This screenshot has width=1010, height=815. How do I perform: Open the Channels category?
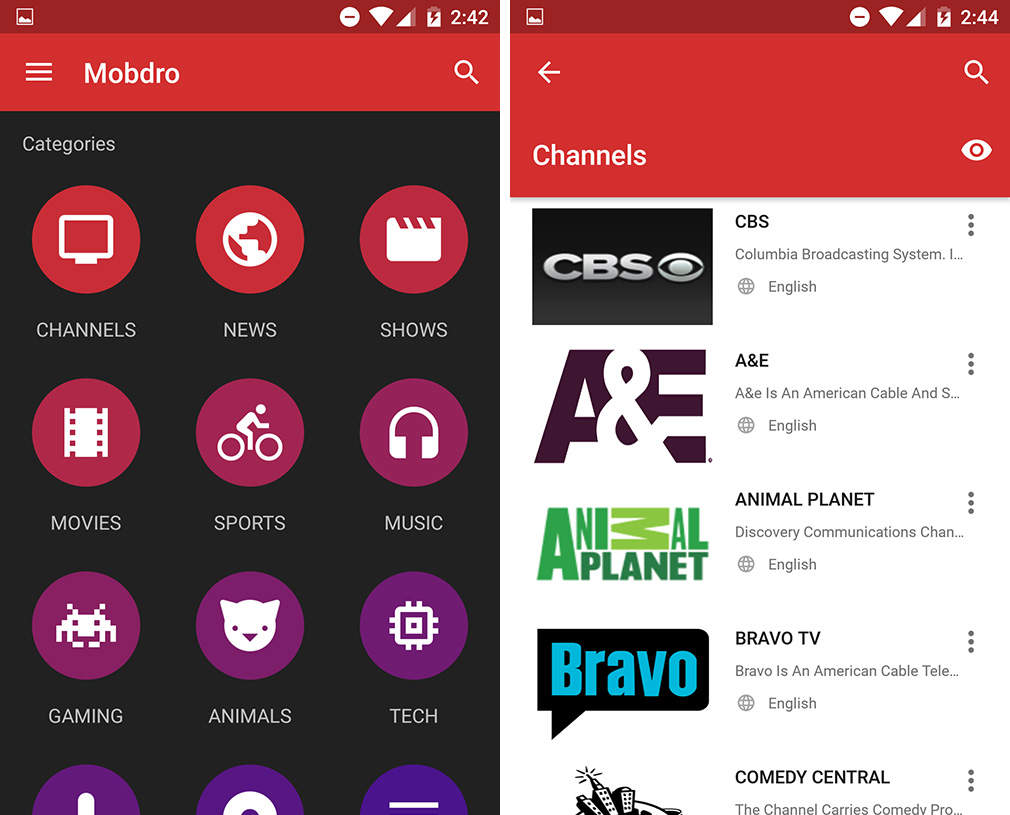coord(86,240)
